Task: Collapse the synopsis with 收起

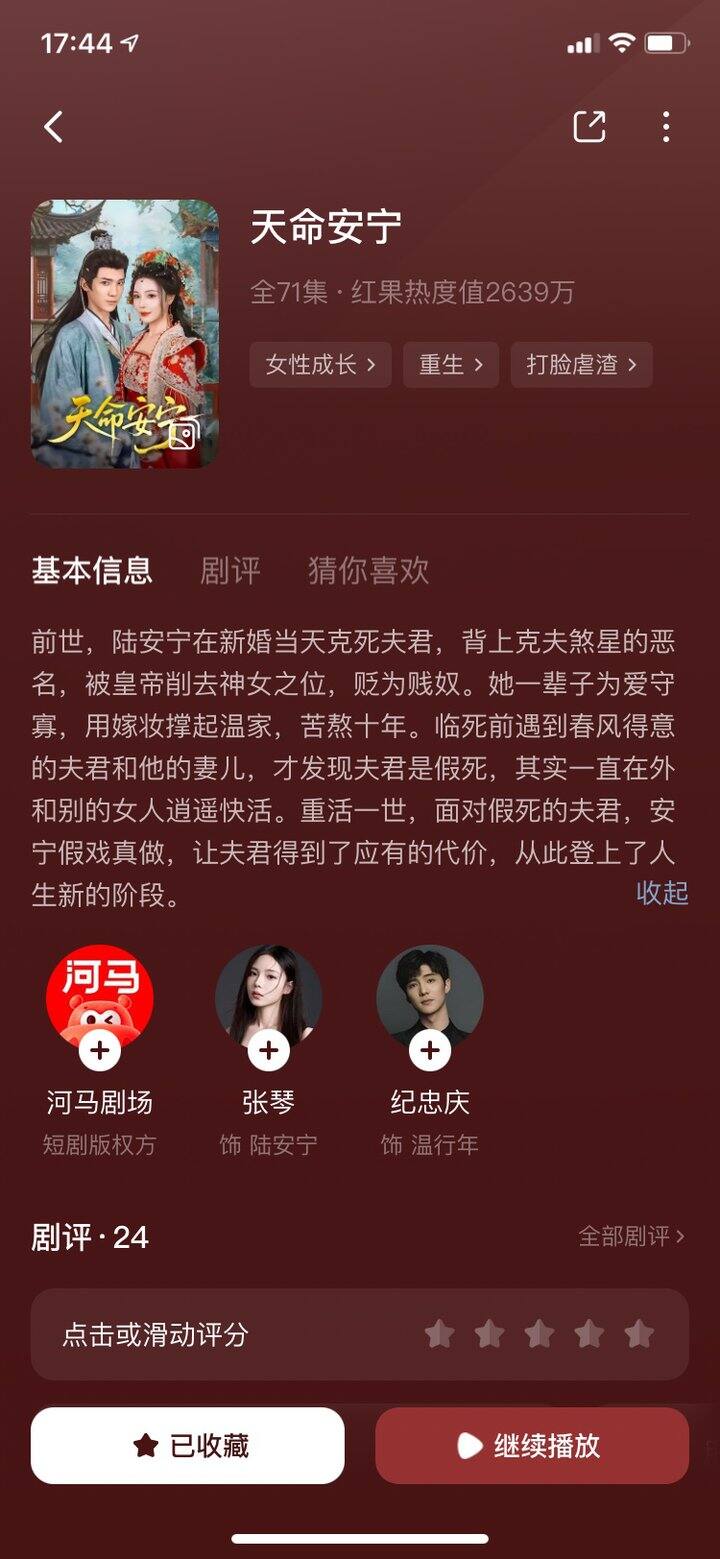Action: 661,895
